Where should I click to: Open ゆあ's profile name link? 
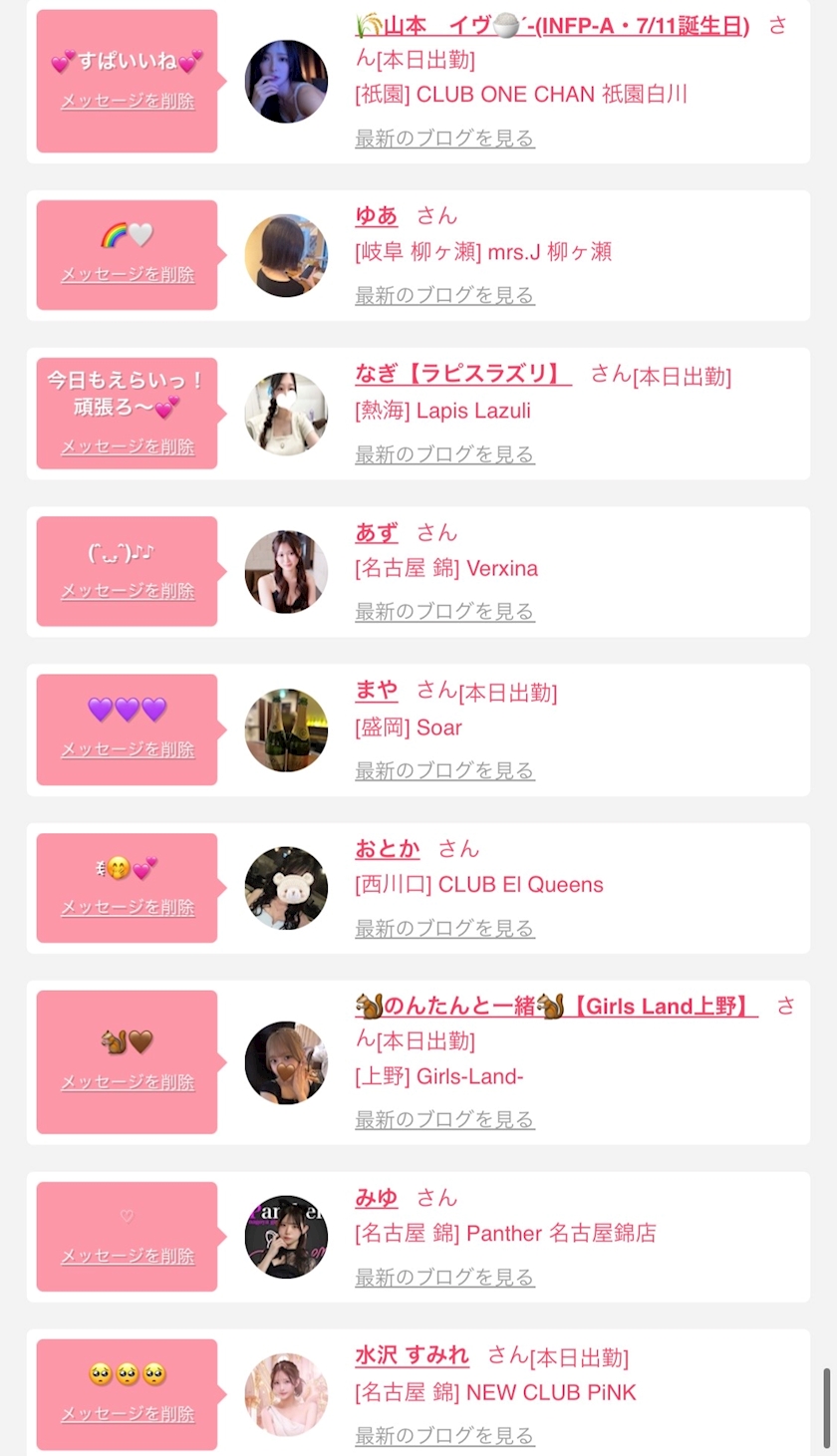click(376, 215)
